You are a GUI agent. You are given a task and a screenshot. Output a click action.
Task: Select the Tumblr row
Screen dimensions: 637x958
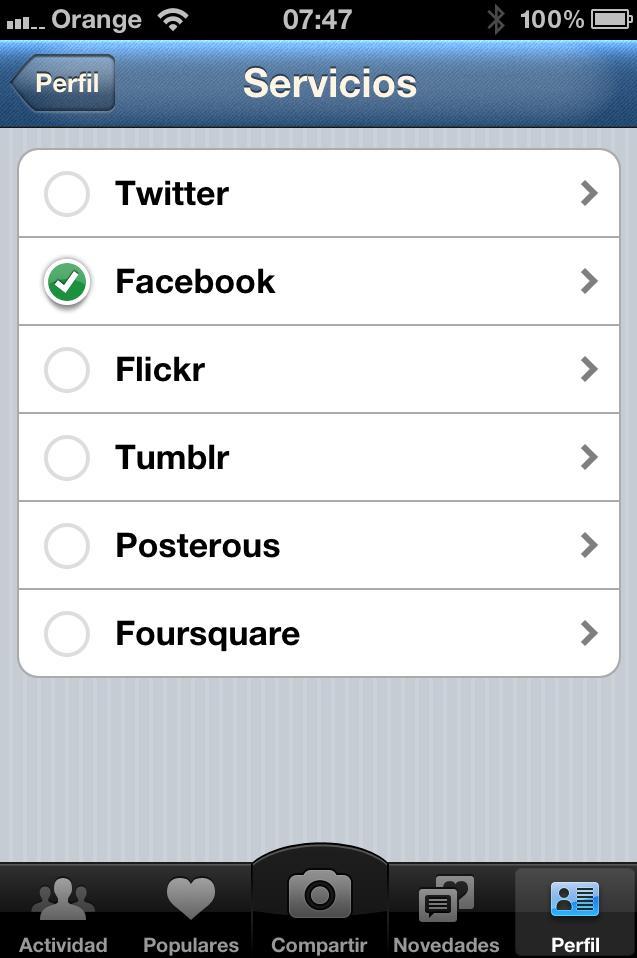click(x=318, y=458)
